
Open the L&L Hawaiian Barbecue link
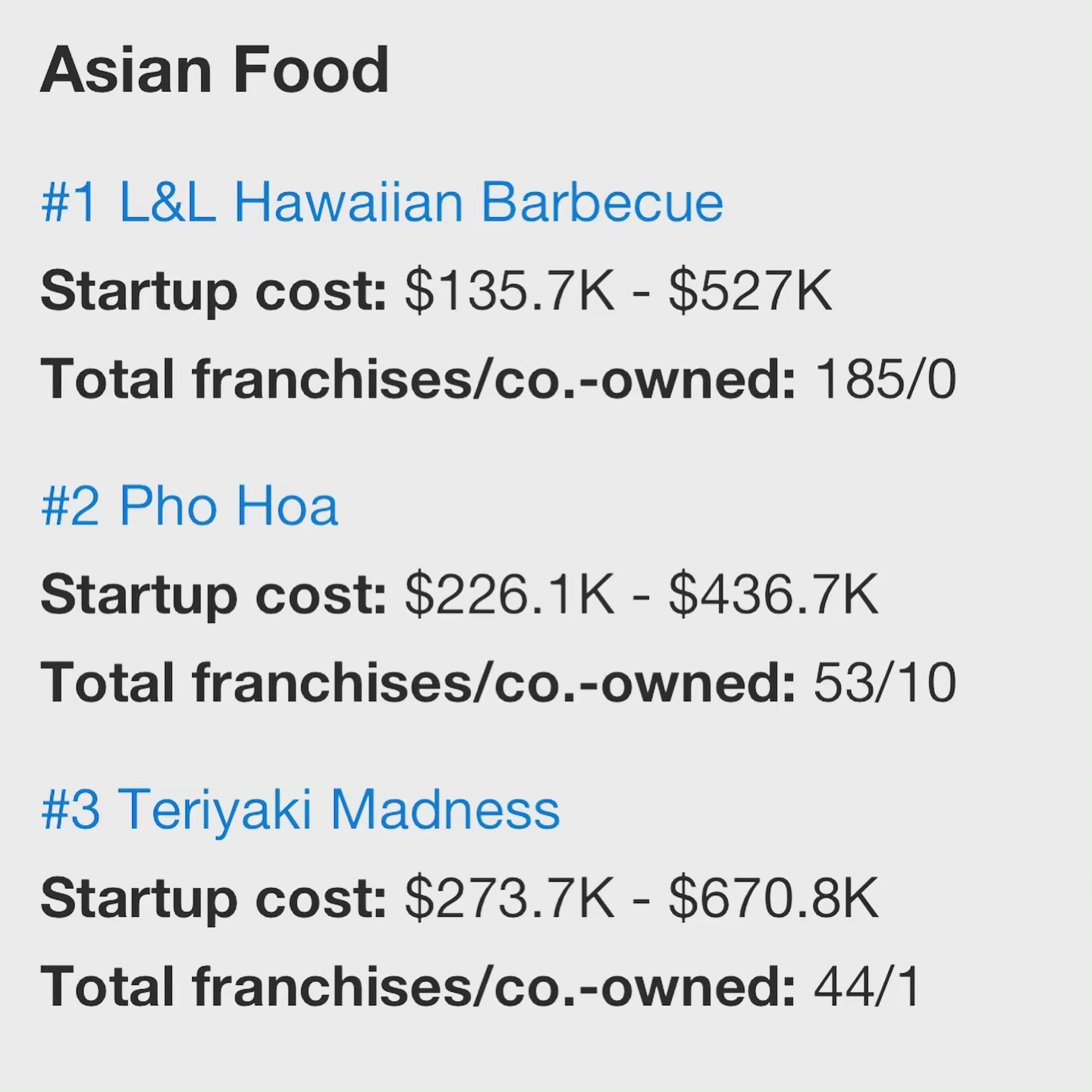pyautogui.click(x=382, y=202)
